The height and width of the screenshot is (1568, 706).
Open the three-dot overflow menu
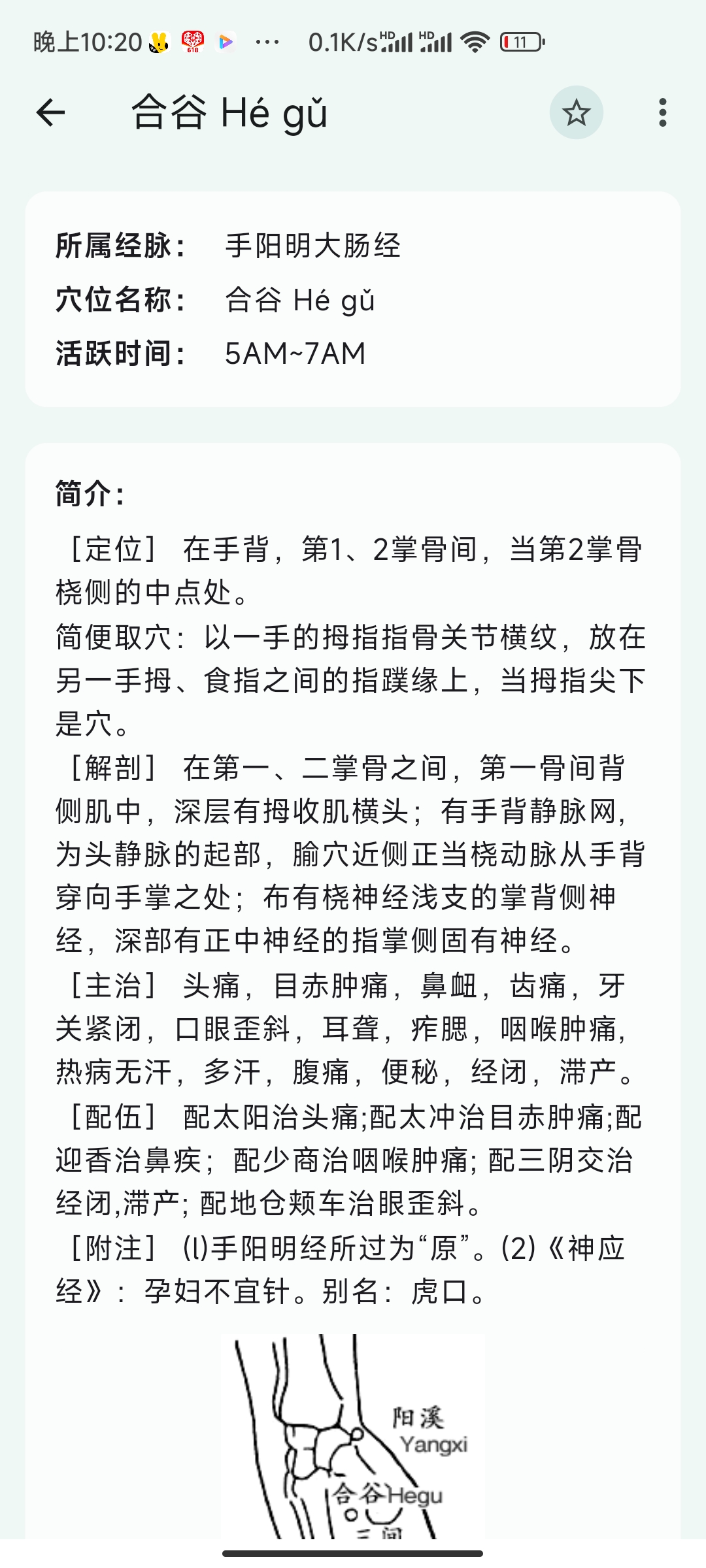point(663,113)
